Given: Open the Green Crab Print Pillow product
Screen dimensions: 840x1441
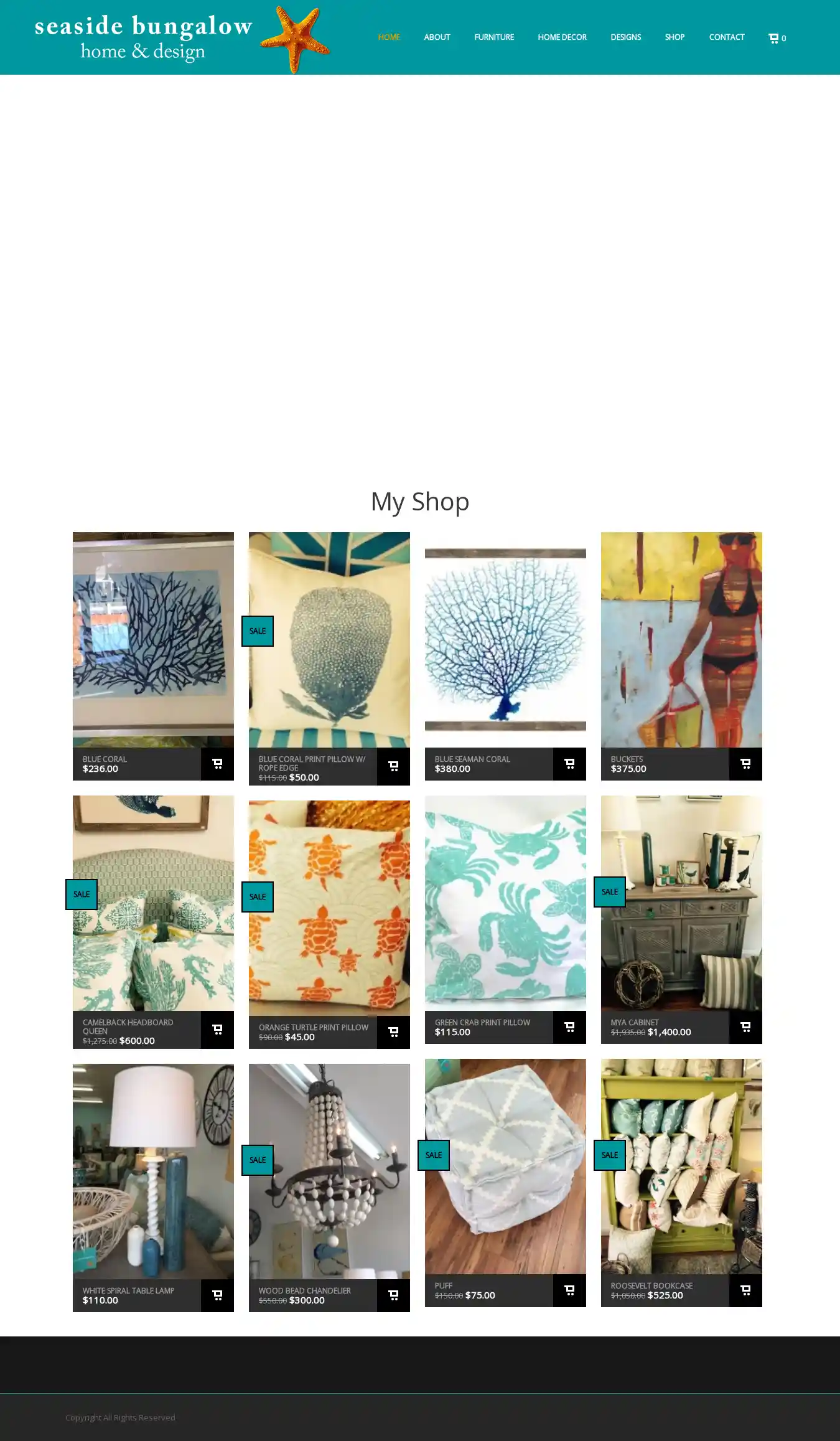Looking at the screenshot, I should pos(505,903).
